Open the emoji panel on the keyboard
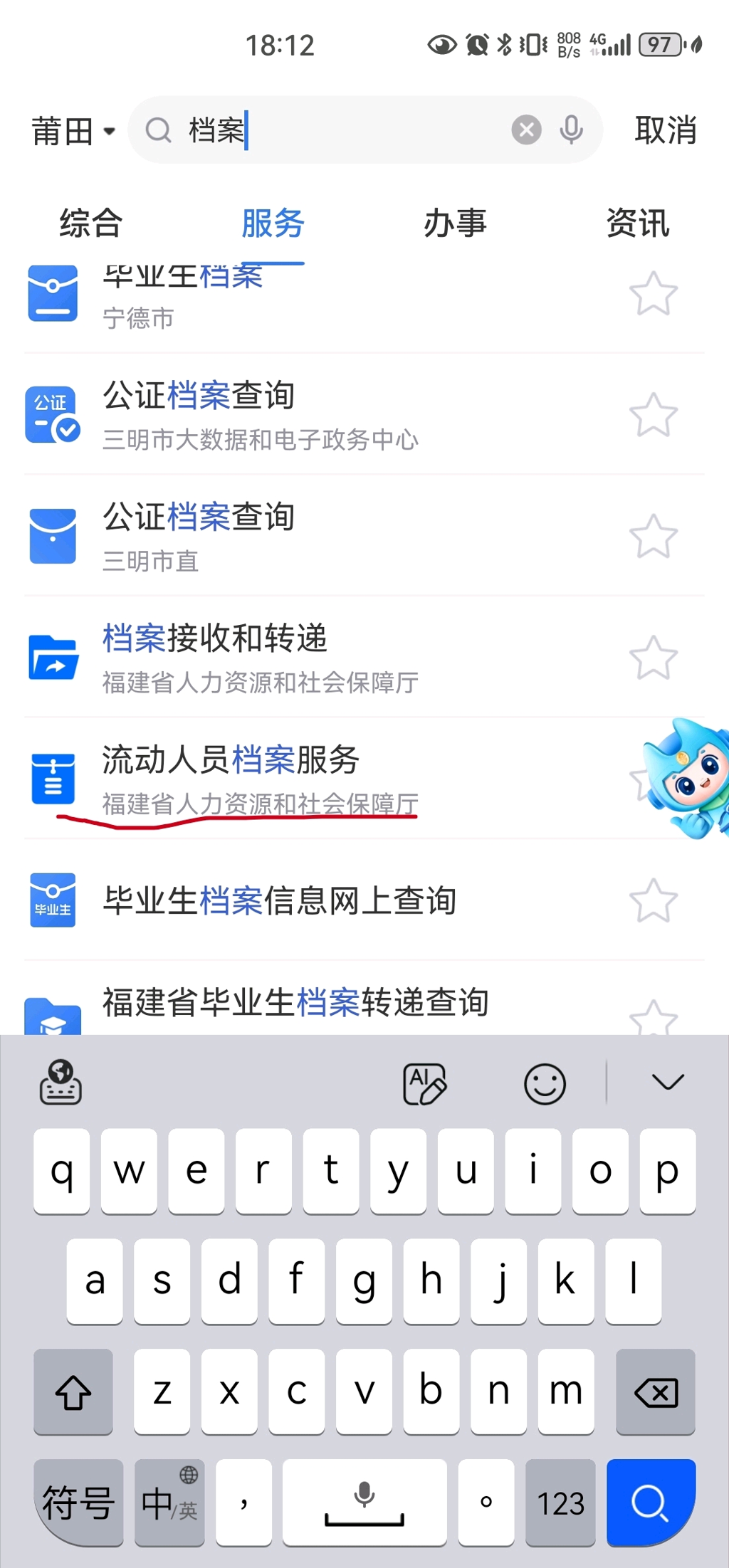The height and width of the screenshot is (1568, 729). coord(544,1083)
